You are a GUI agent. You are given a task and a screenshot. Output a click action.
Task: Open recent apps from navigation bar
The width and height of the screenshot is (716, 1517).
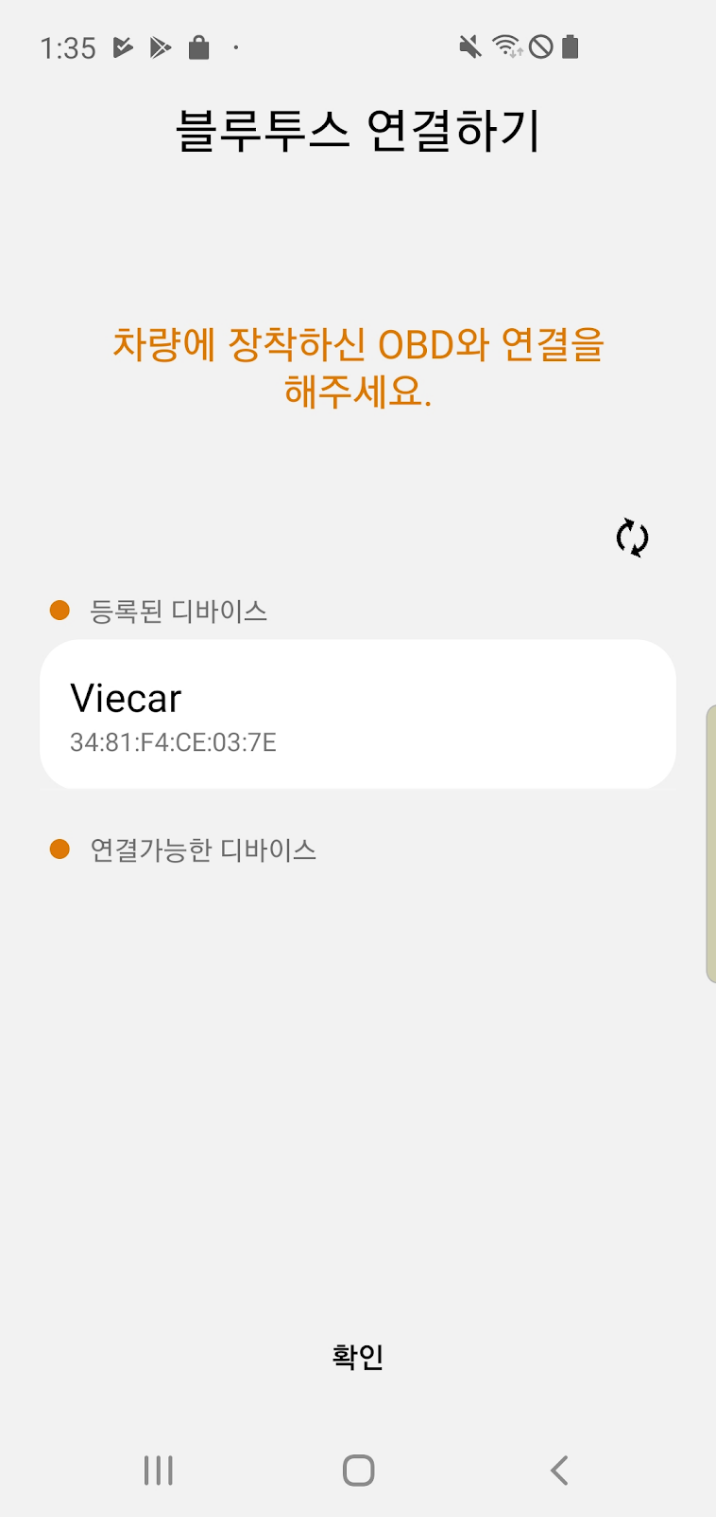click(158, 1470)
